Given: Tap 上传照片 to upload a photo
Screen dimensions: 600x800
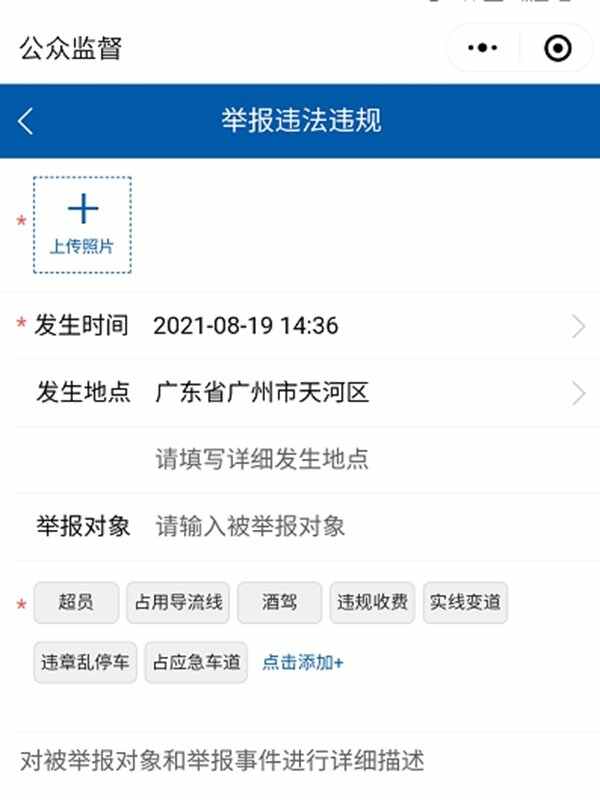Looking at the screenshot, I should click(x=82, y=224).
